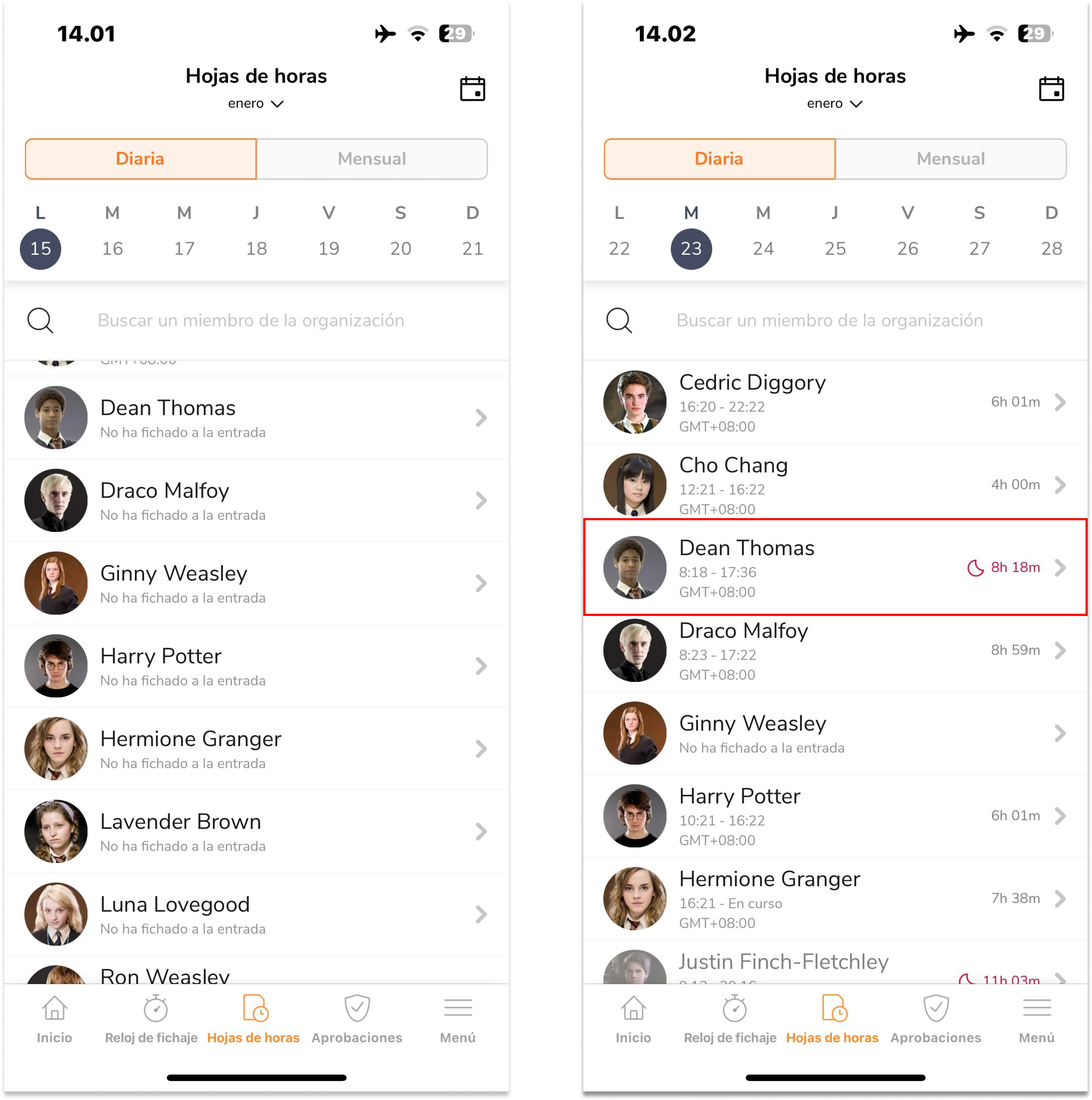Choose Wednesday 24 in the week row
The height and width of the screenshot is (1100, 1092).
click(x=763, y=248)
